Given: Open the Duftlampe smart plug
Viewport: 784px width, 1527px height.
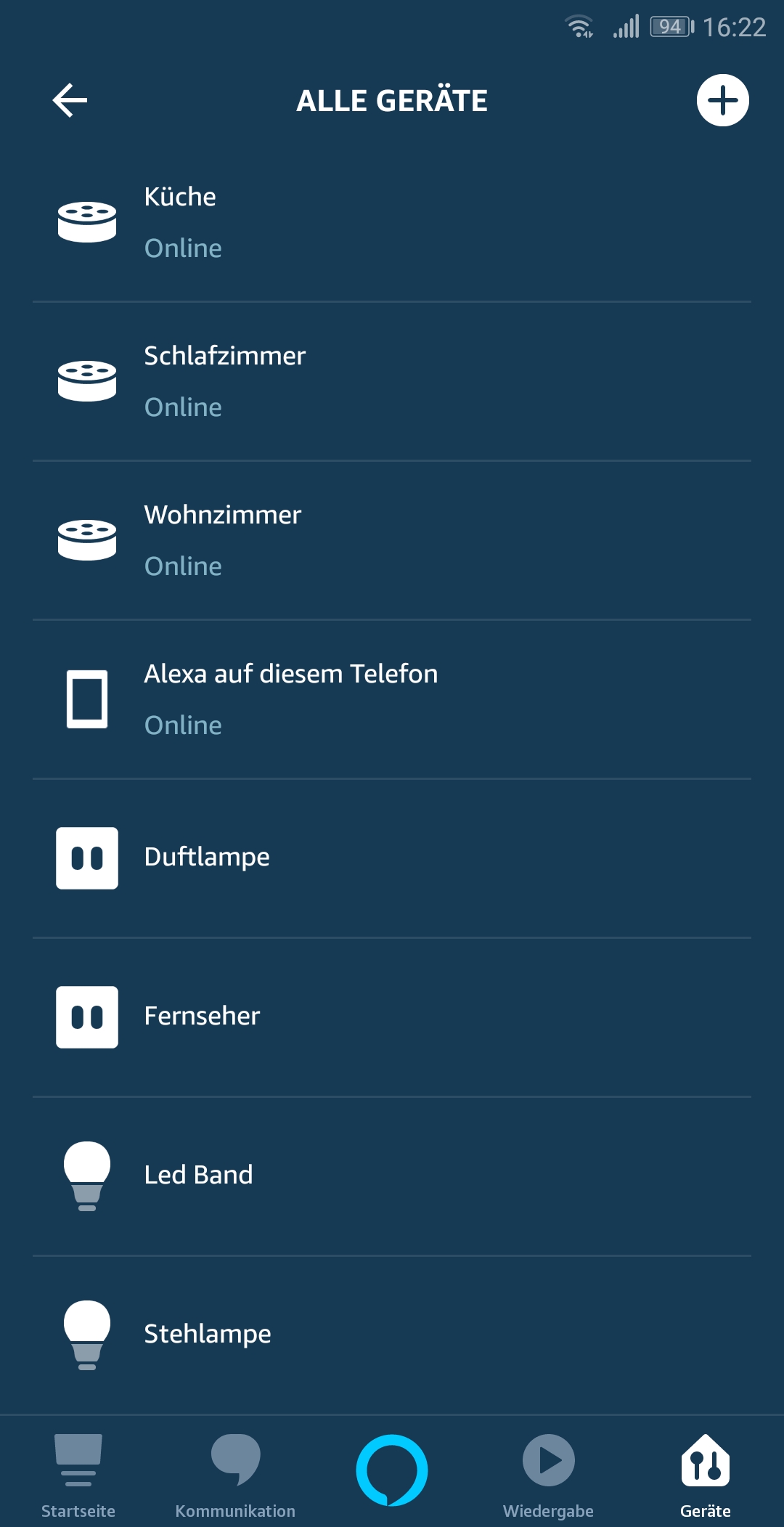Looking at the screenshot, I should 392,858.
